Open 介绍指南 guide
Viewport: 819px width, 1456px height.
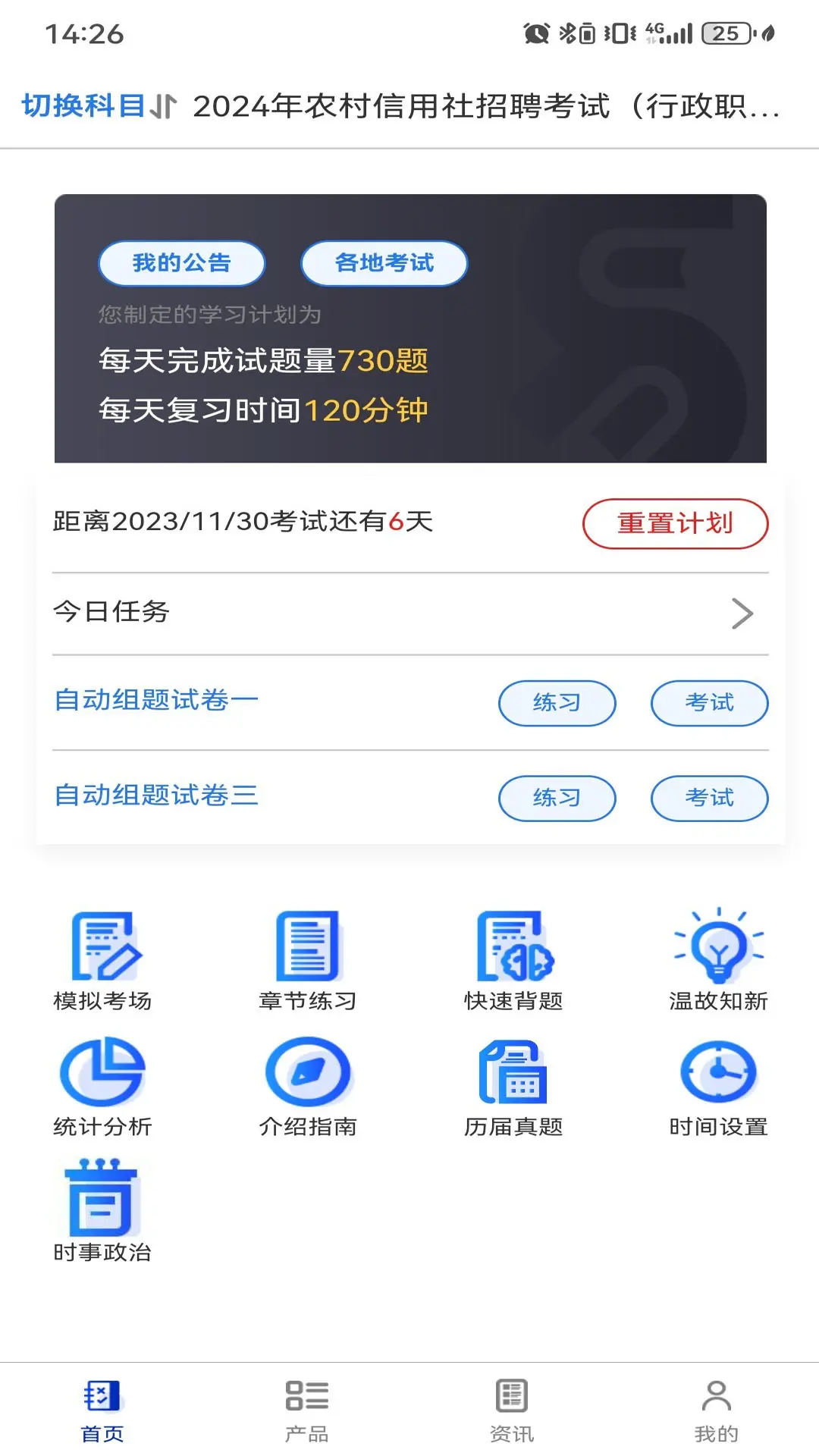(x=308, y=1087)
